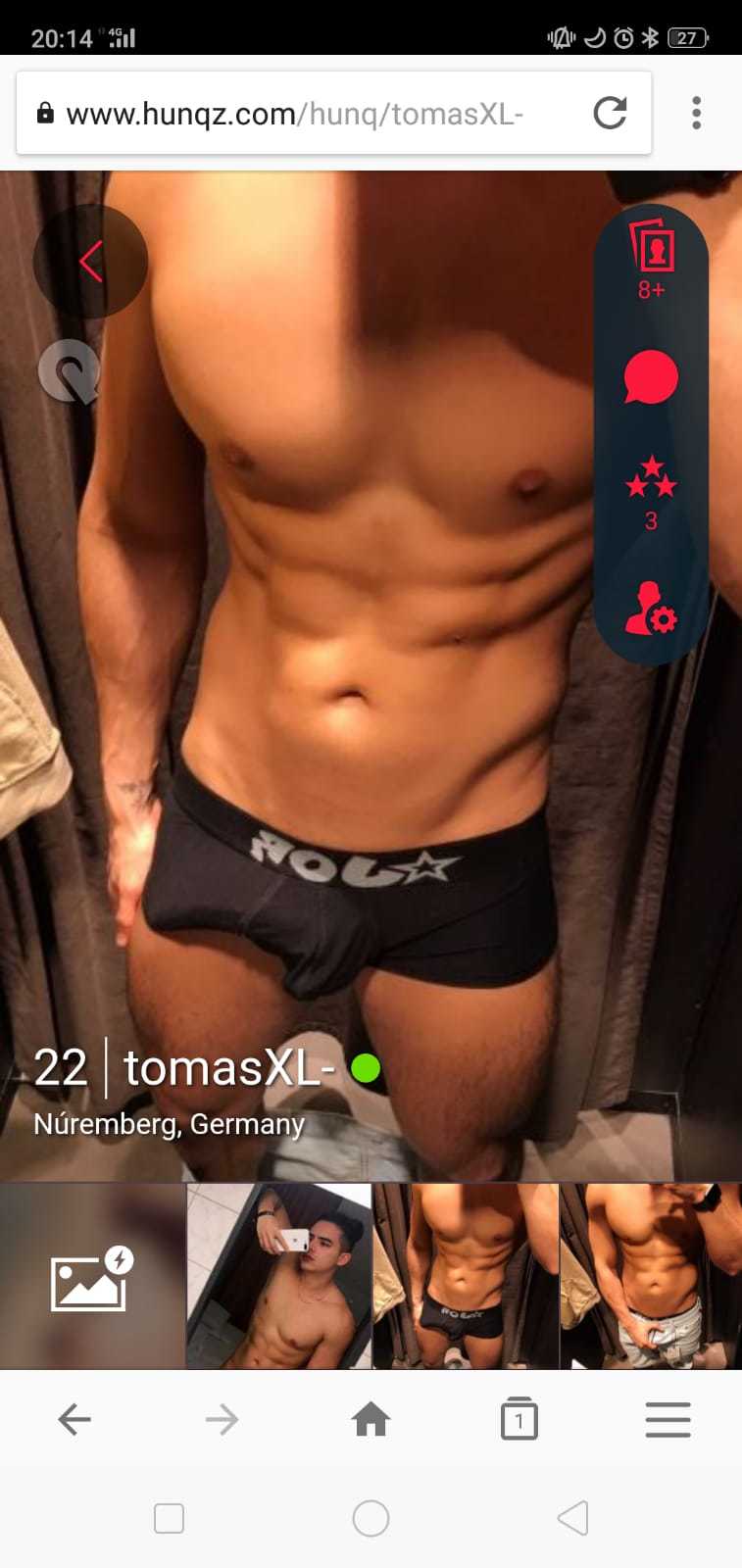Open the three-star ratings icon
This screenshot has height=1568, width=742.
tap(651, 490)
